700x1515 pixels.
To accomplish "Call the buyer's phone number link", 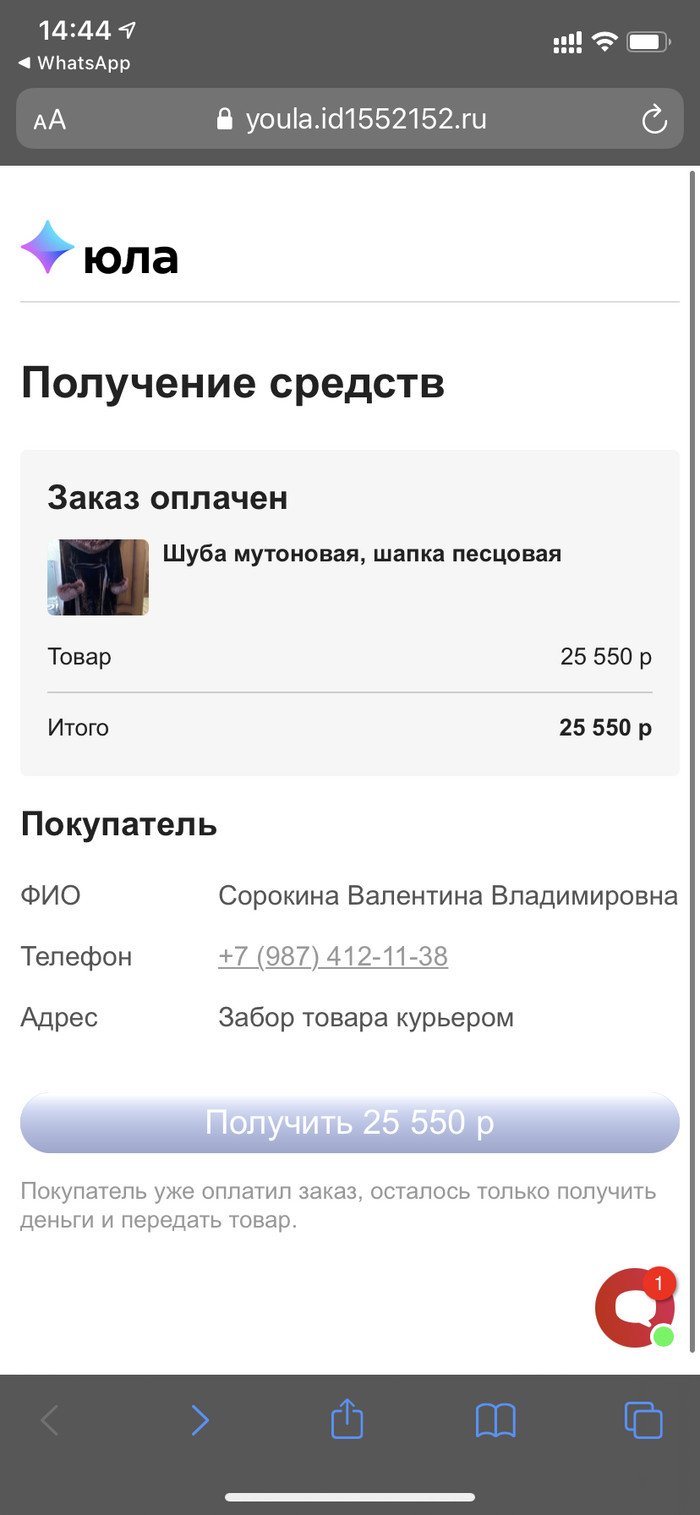I will 333,957.
